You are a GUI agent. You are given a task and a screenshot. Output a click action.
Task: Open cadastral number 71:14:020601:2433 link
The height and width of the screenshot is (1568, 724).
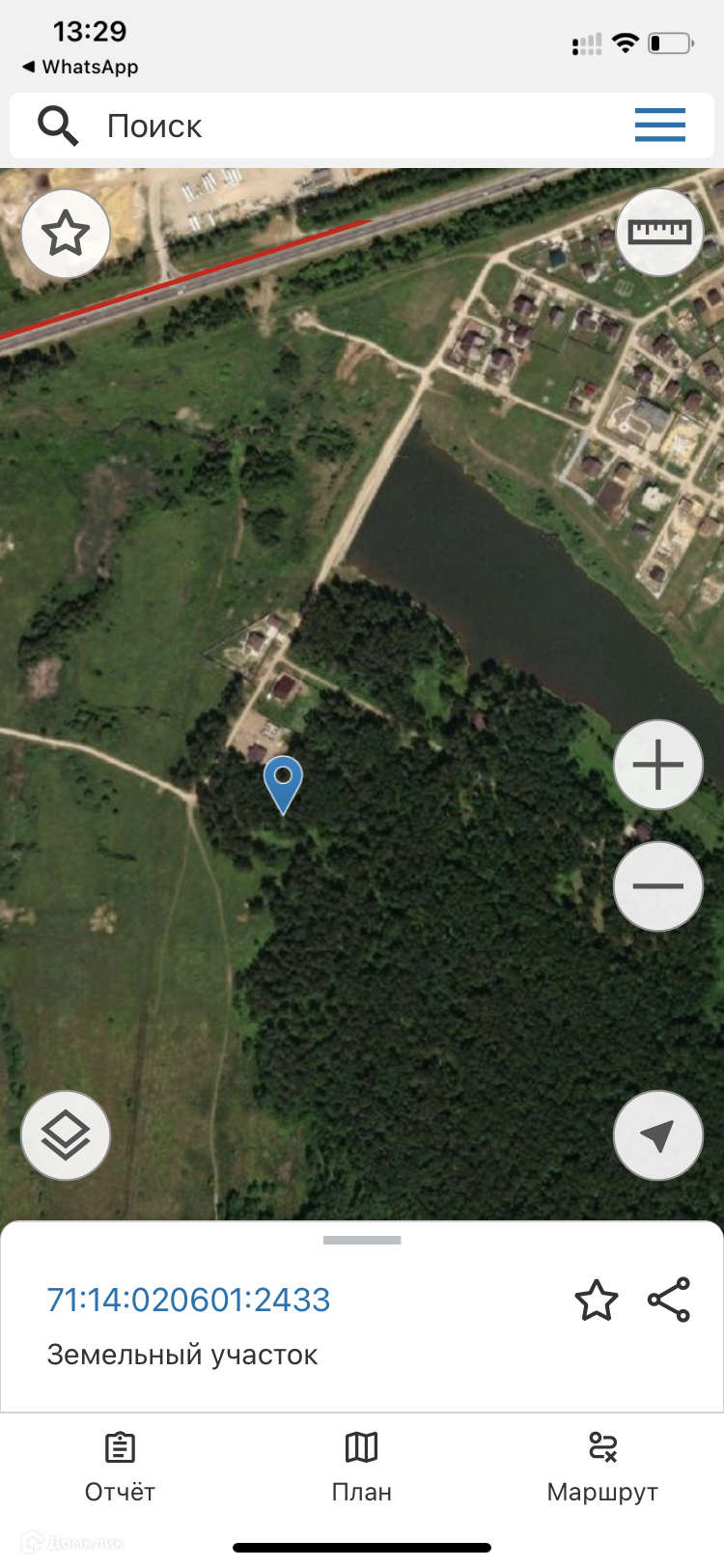[x=189, y=1300]
